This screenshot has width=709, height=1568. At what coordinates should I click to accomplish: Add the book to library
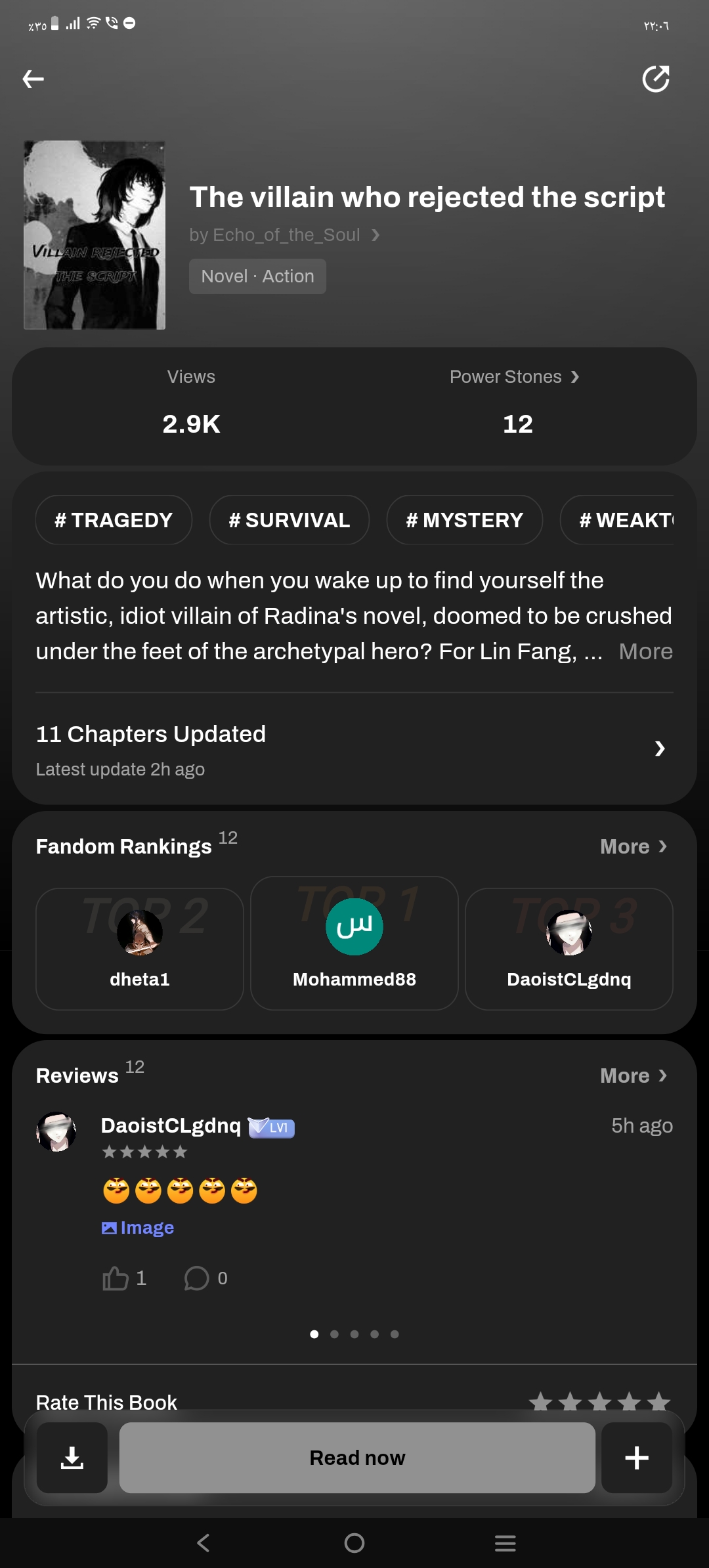point(636,1458)
